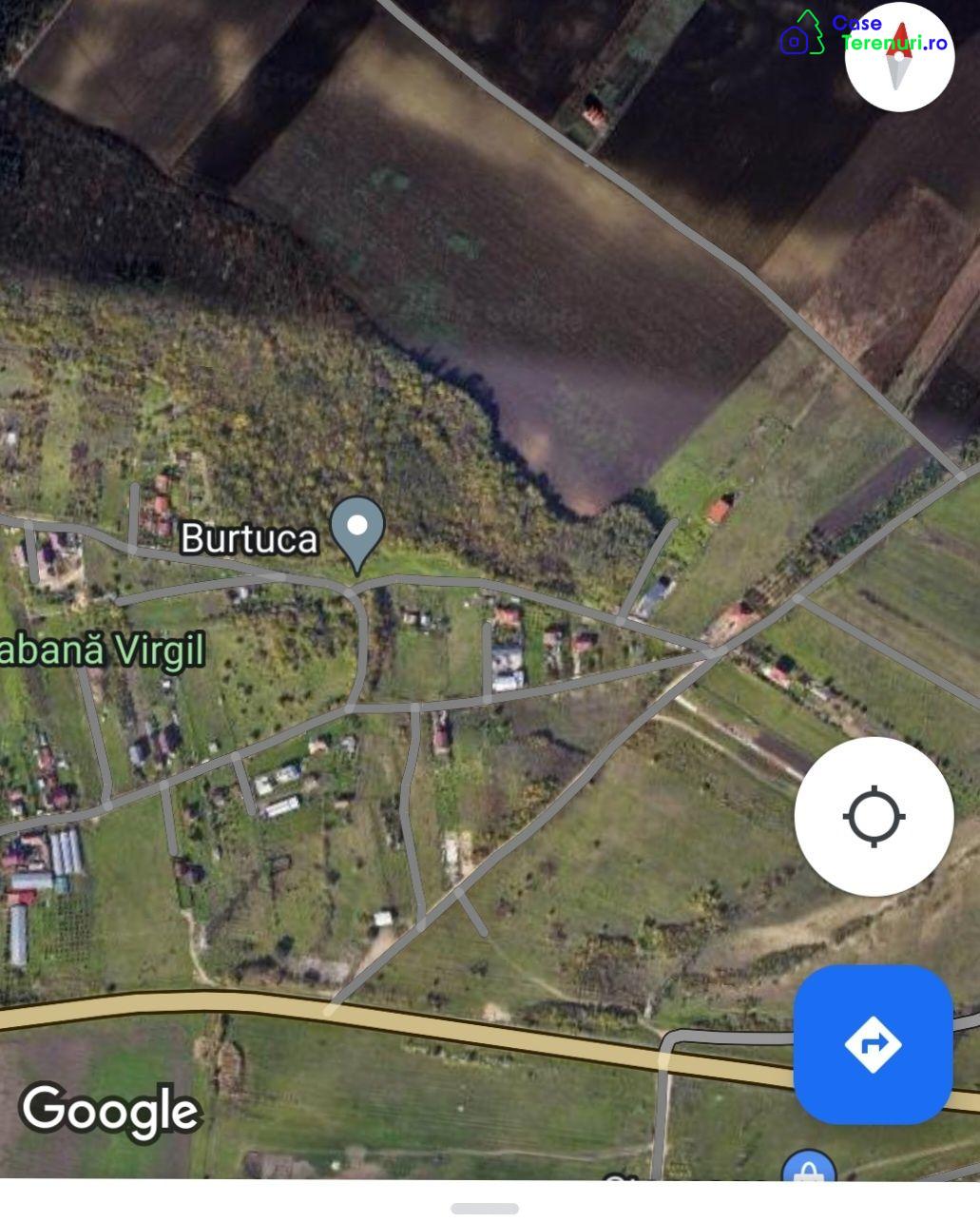Center the map on my location
The width and height of the screenshot is (980, 1222).
(874, 816)
